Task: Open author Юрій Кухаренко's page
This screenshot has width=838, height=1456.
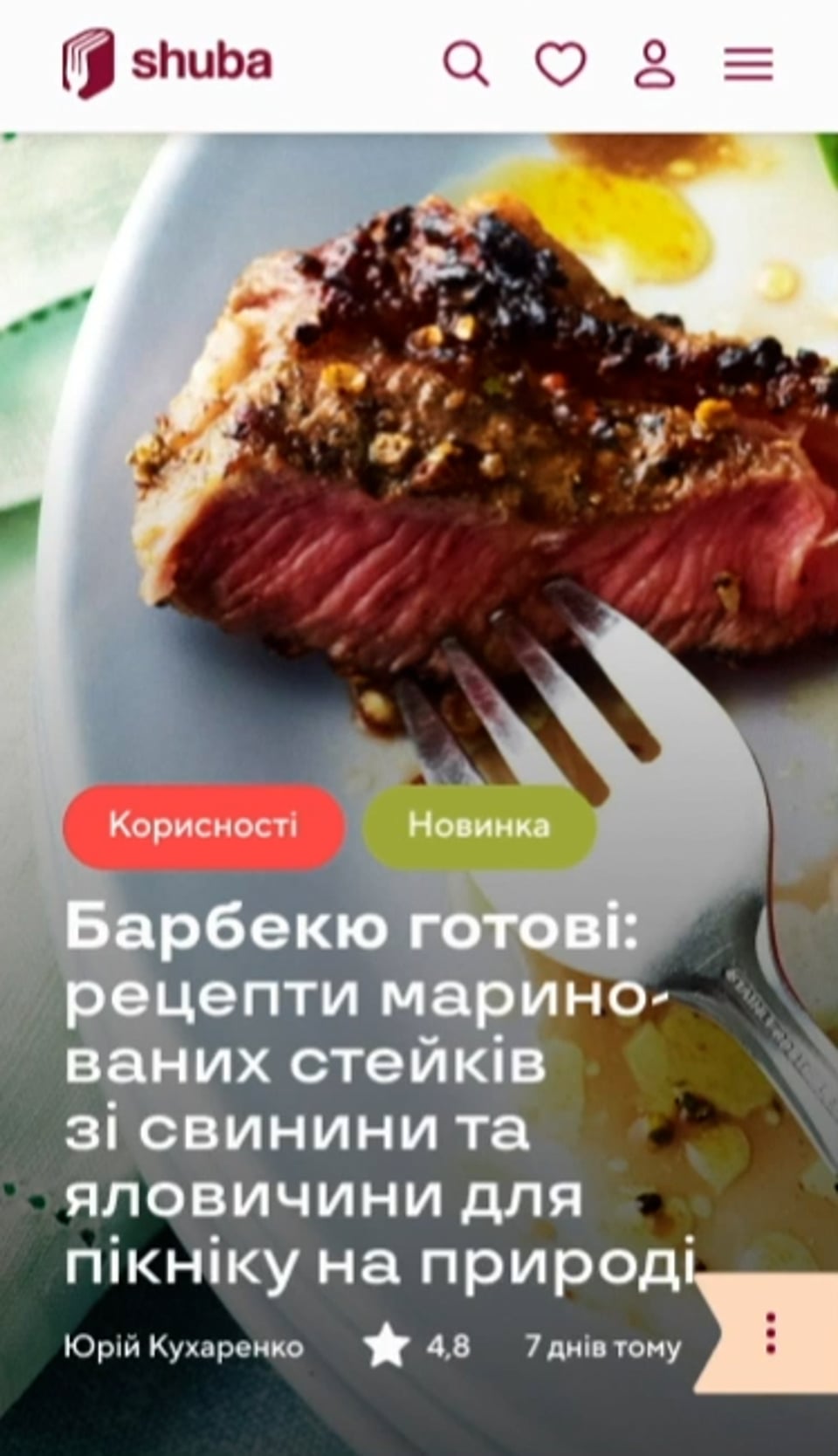Action: pos(183,1347)
